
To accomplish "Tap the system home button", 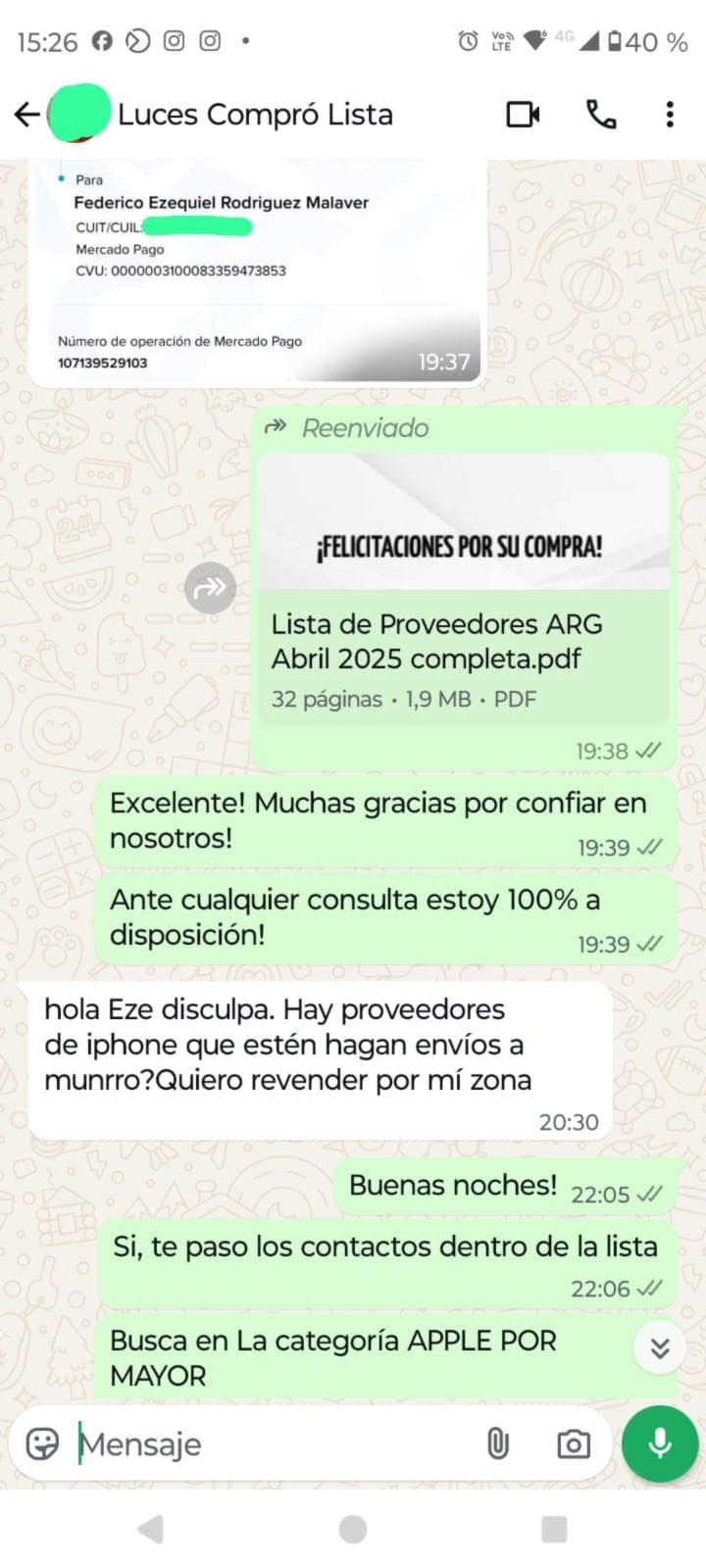I will pyautogui.click(x=353, y=1529).
